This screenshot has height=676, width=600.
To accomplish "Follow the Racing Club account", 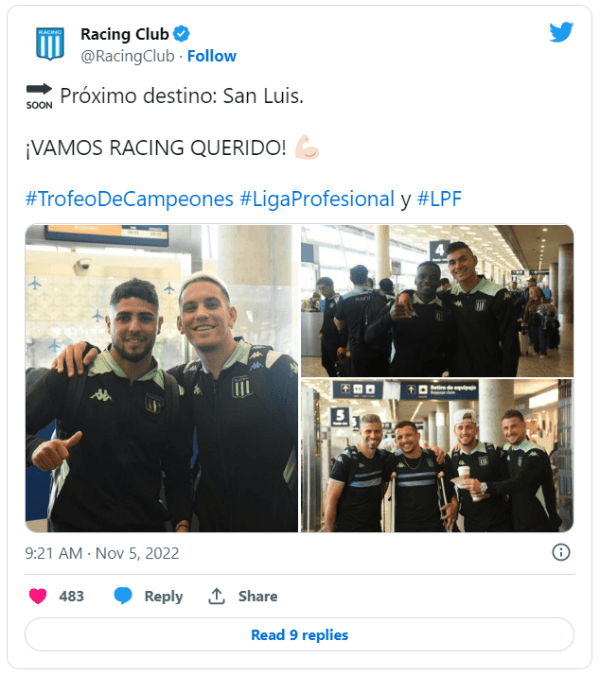I will pyautogui.click(x=211, y=56).
